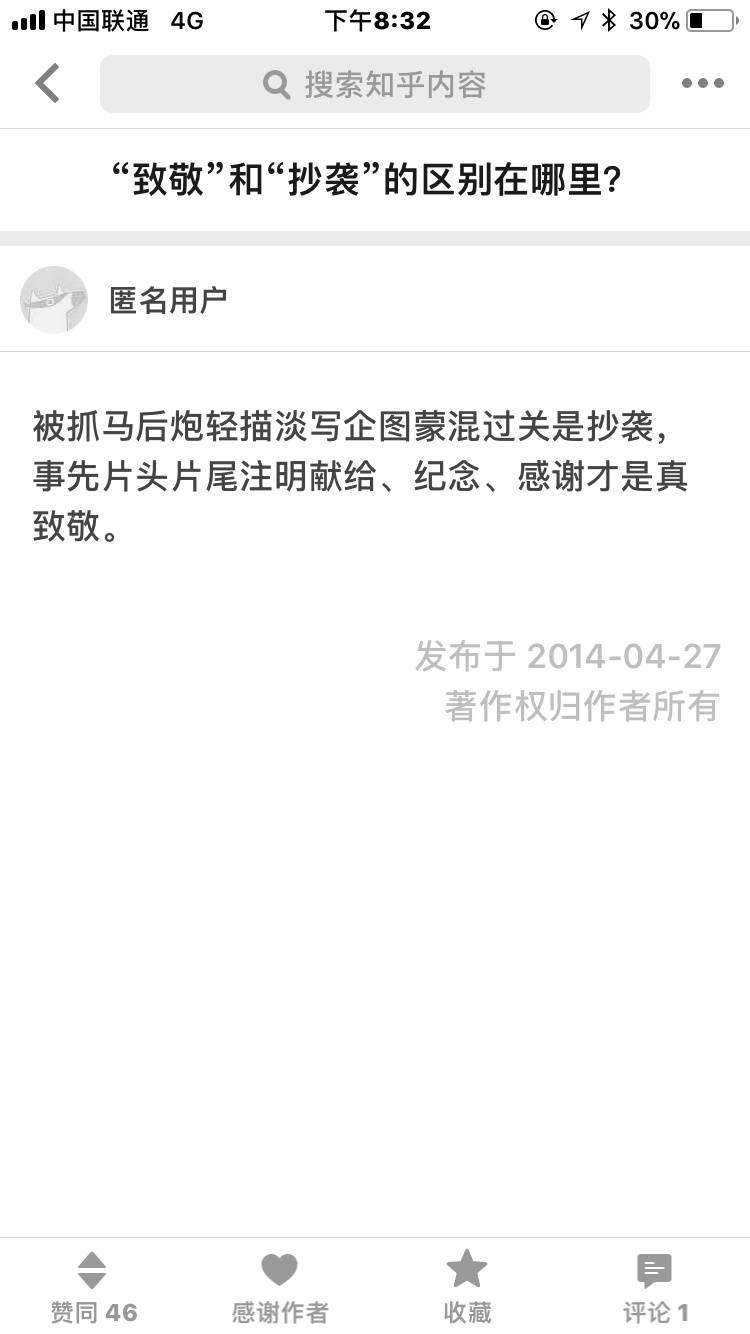Open the three-dot overflow menu

(x=702, y=84)
